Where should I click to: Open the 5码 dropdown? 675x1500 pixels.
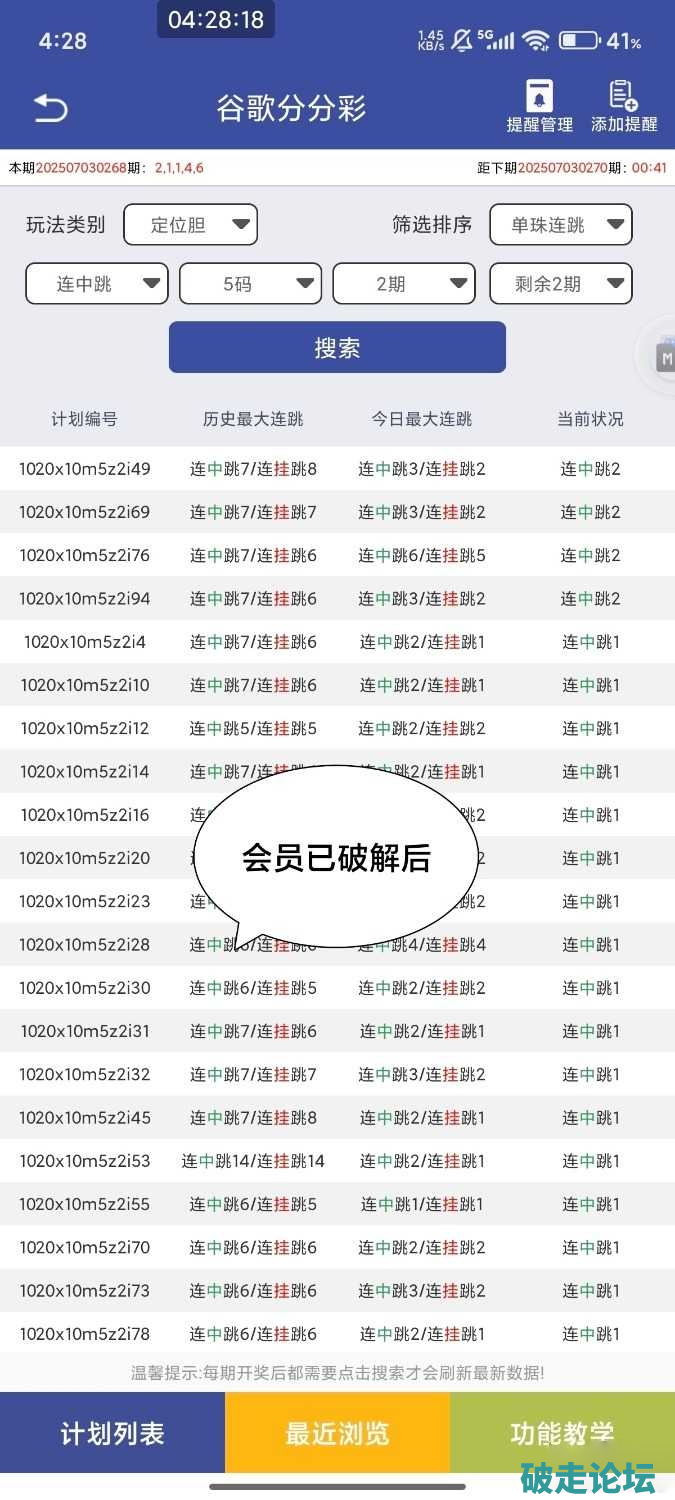[x=250, y=284]
